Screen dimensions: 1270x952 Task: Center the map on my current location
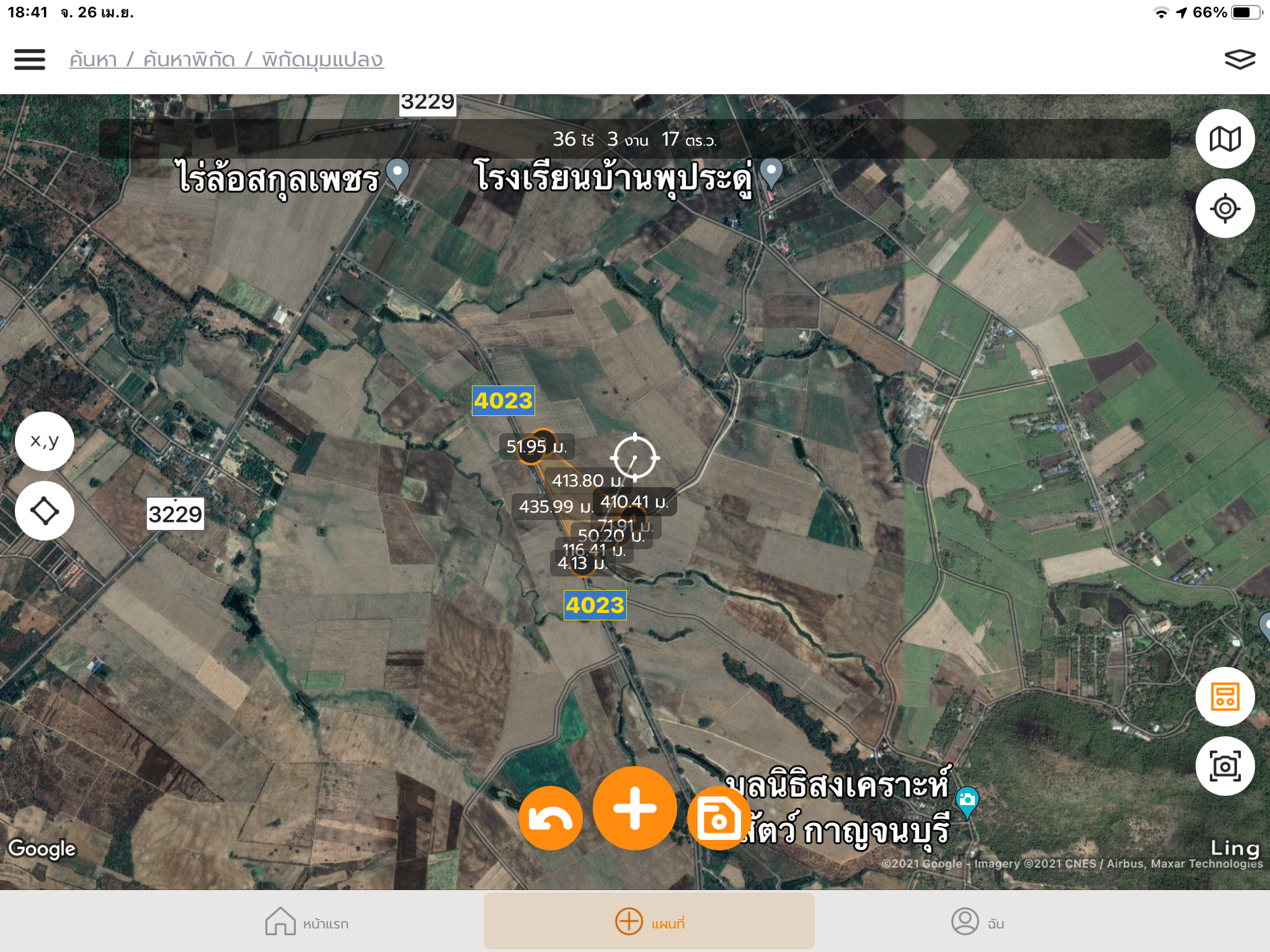1225,208
